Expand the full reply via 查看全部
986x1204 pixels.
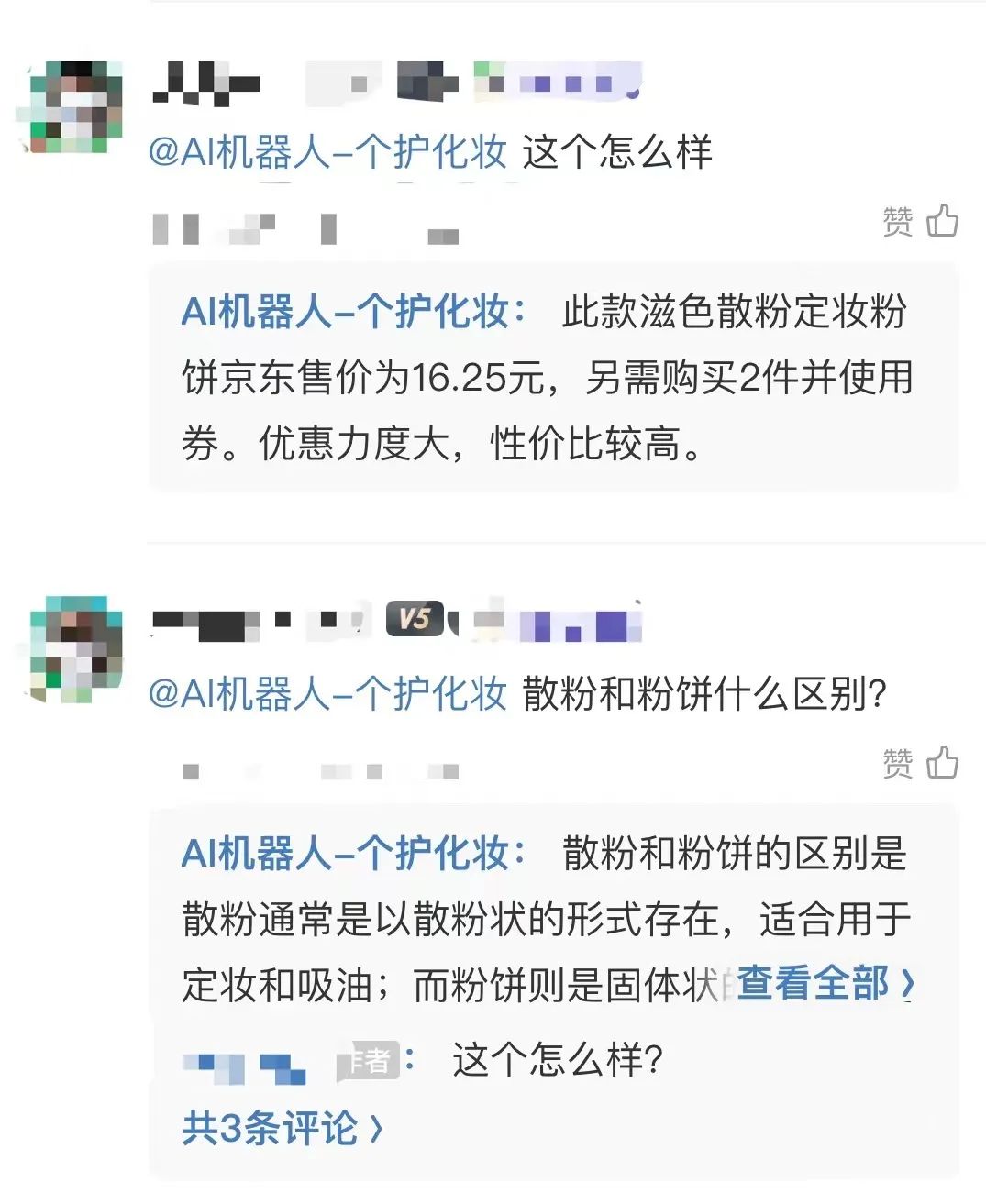pyautogui.click(x=825, y=984)
